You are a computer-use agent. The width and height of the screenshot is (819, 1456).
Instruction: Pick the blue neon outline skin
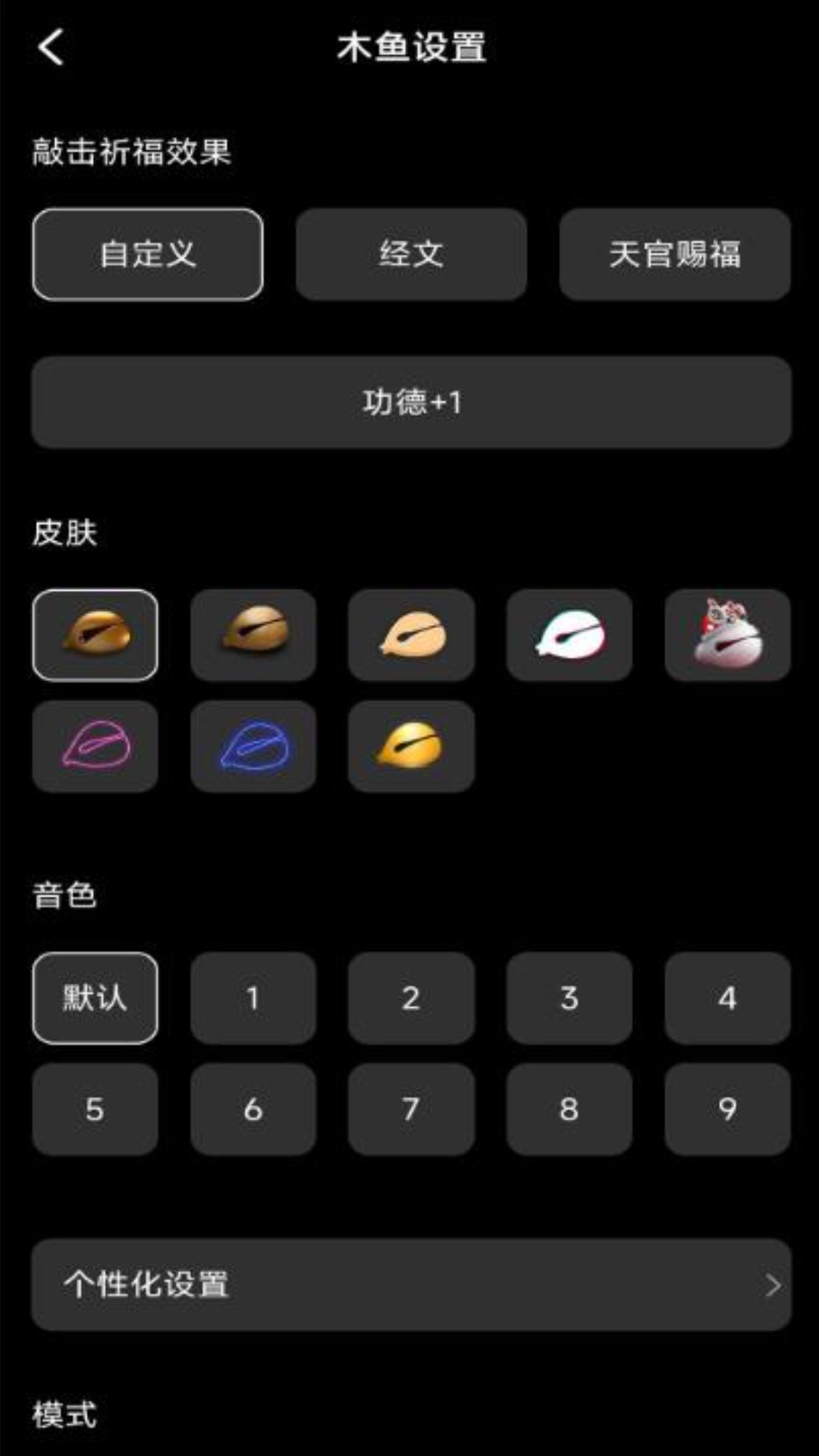tap(253, 747)
